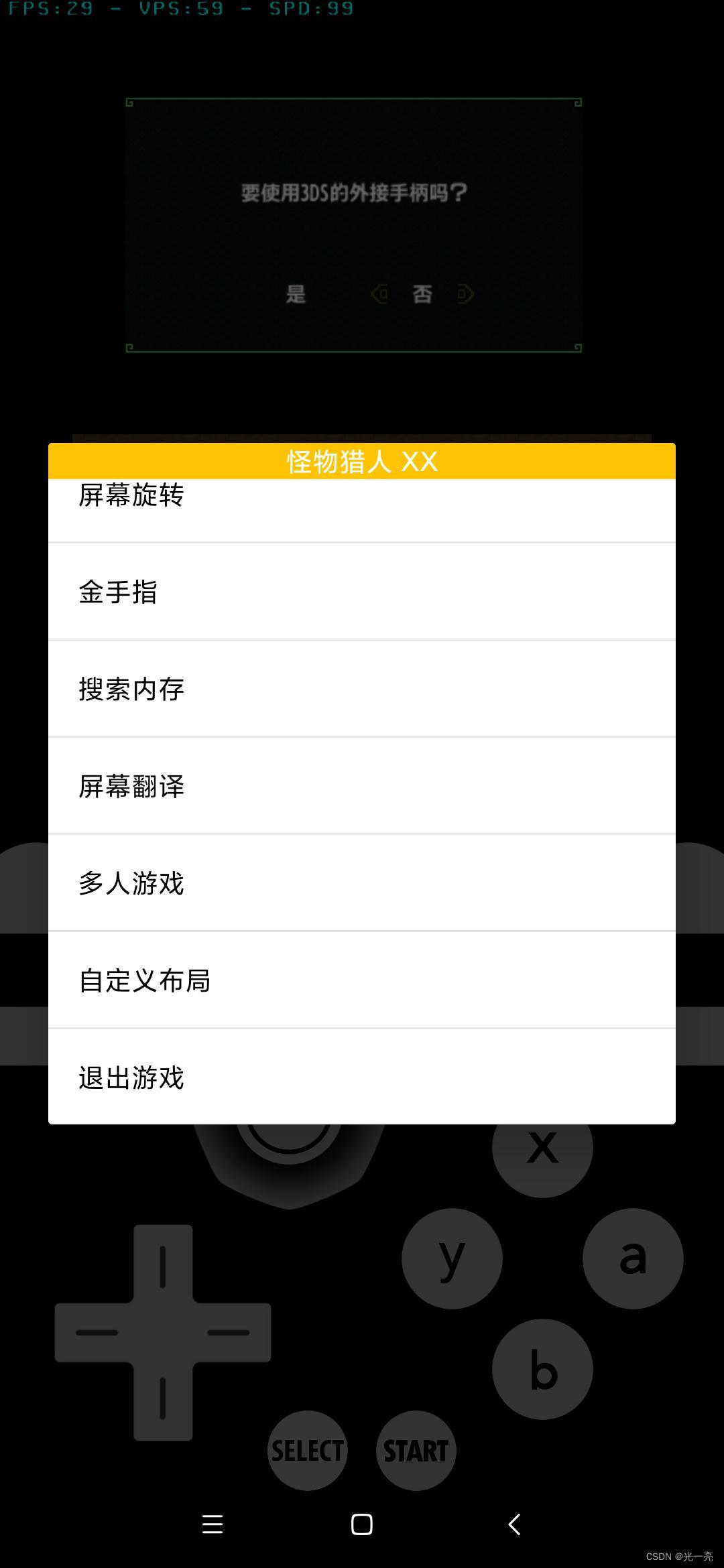The image size is (724, 1568).
Task: Open 多人游戏 multiplayer option
Action: tap(362, 883)
